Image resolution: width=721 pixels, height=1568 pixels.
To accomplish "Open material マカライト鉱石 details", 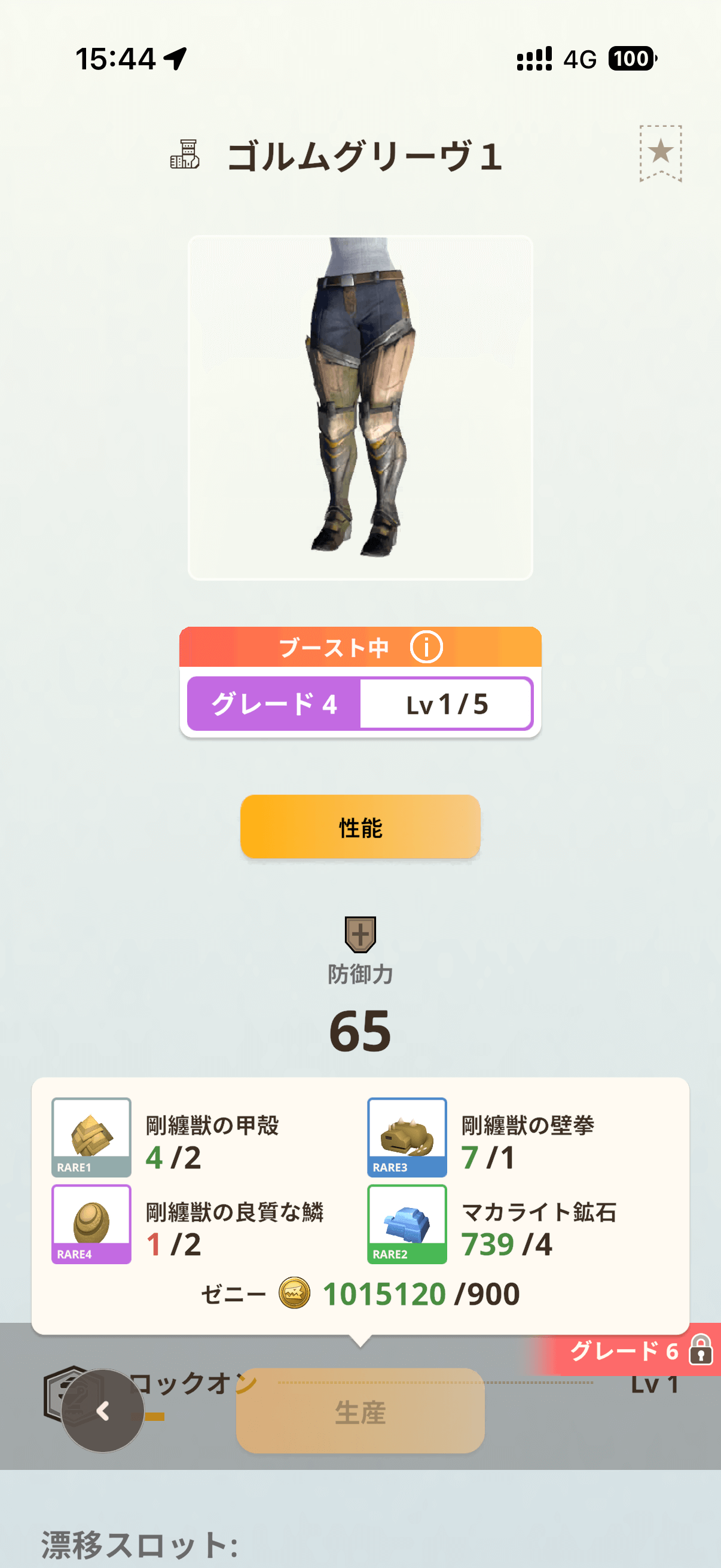I will (x=407, y=1224).
